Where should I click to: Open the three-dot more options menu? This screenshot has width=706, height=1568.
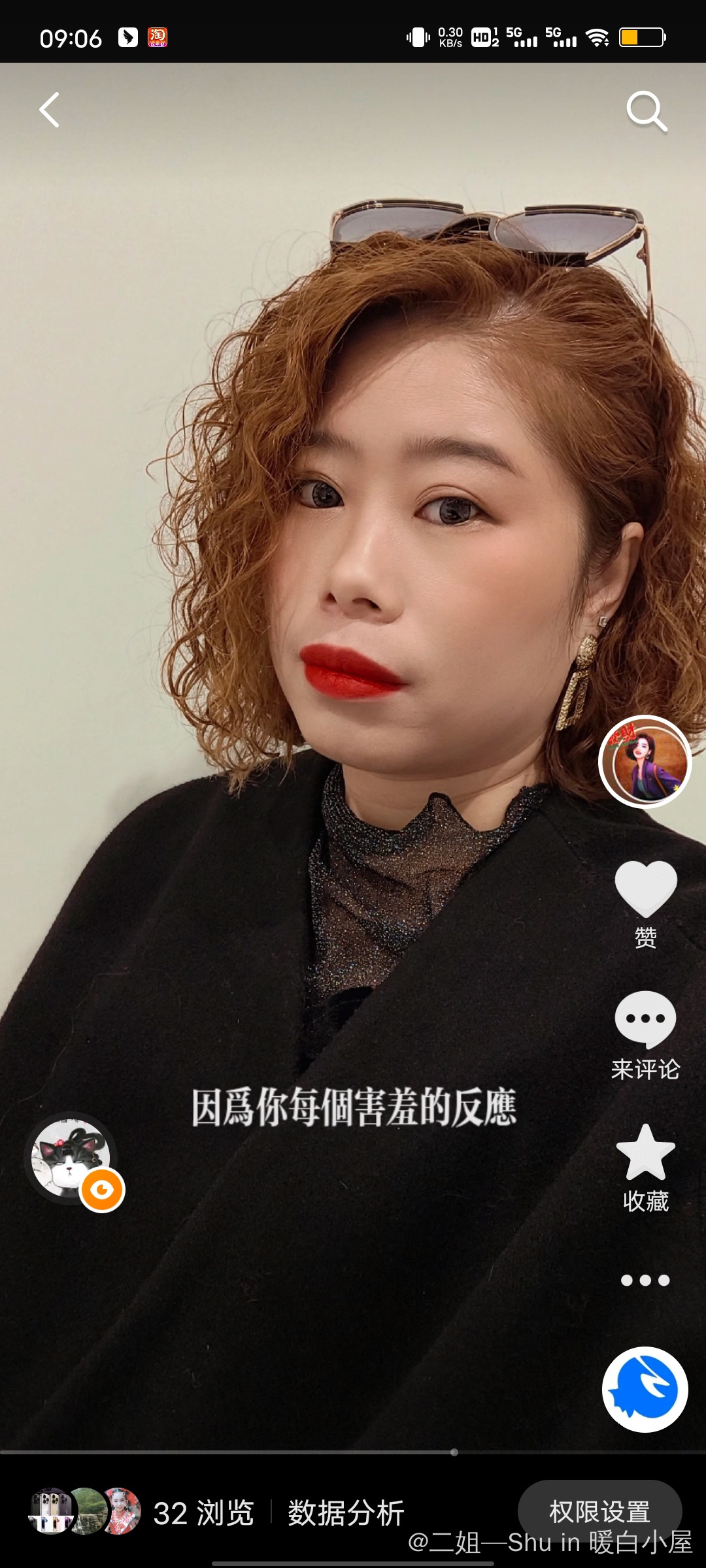[x=645, y=1281]
